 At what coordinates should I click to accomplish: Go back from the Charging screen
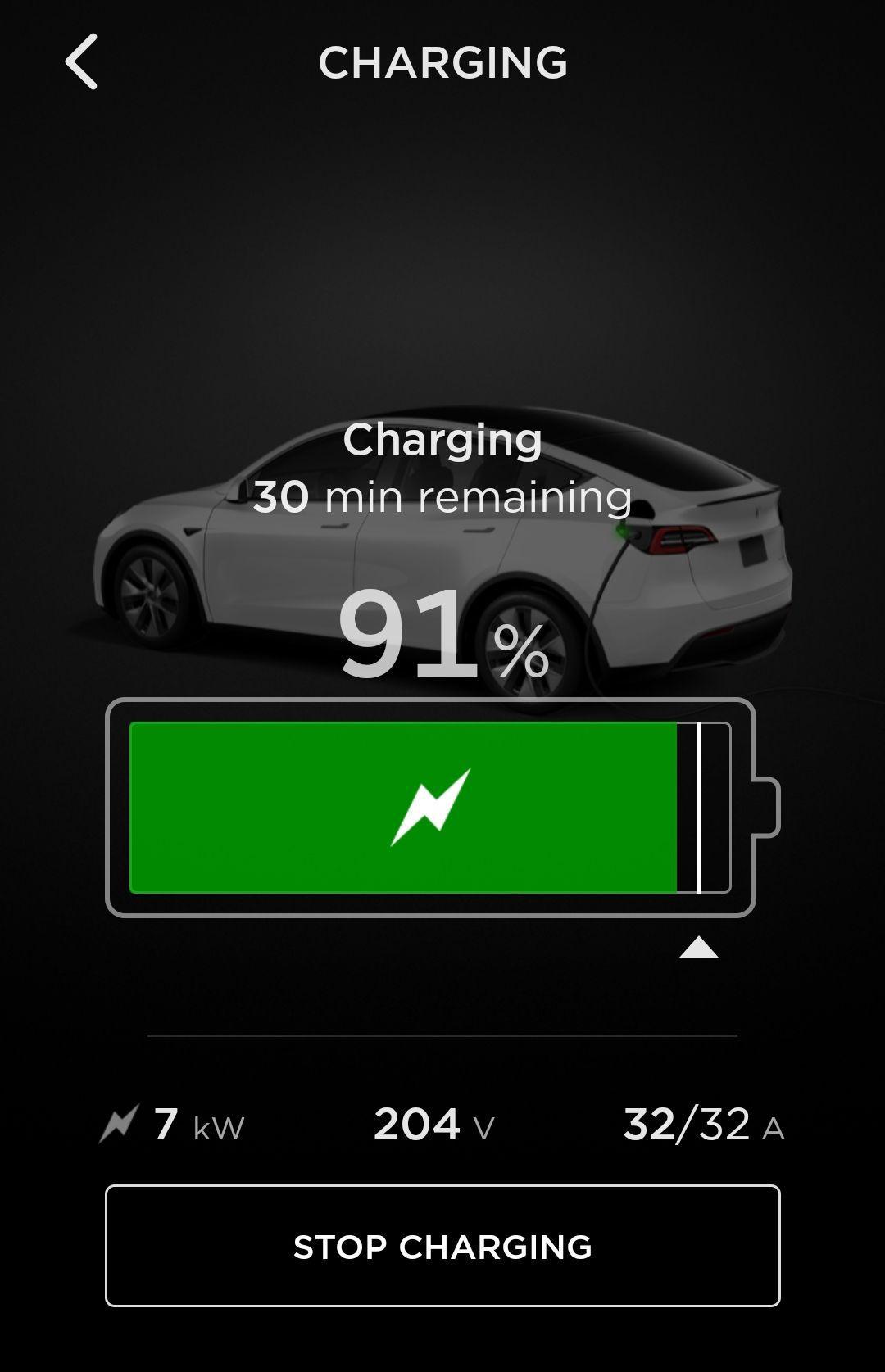pos(82,61)
